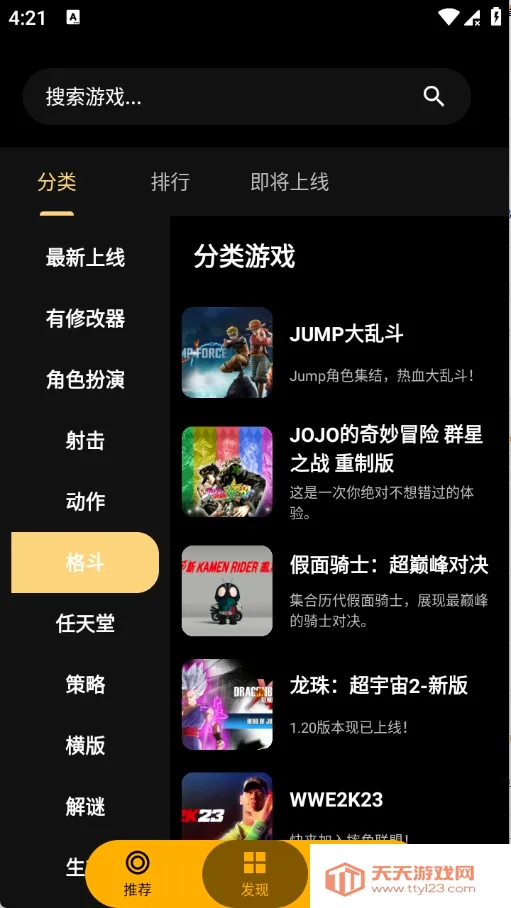The image size is (511, 908).
Task: Select the 动作 category
Action: [85, 501]
